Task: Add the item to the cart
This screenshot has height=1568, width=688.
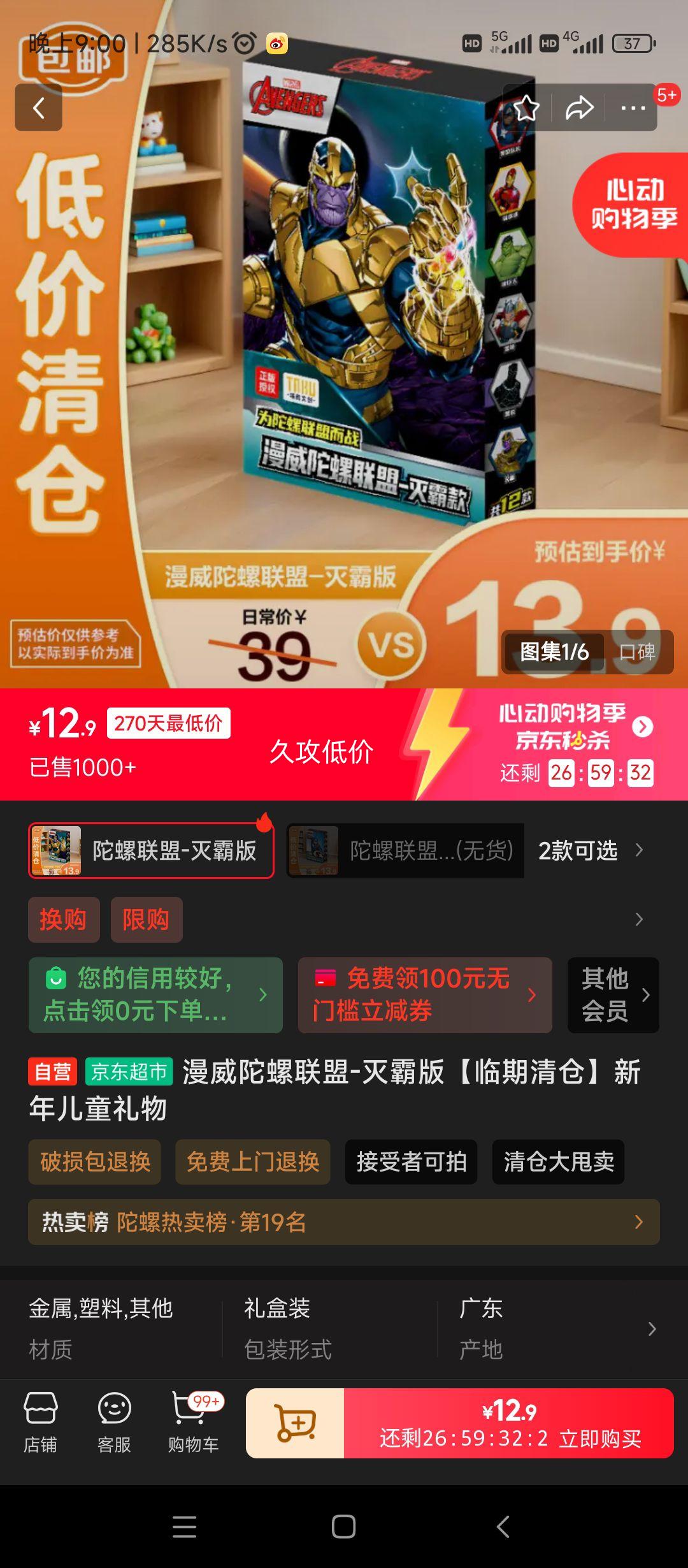Action: (x=295, y=1423)
